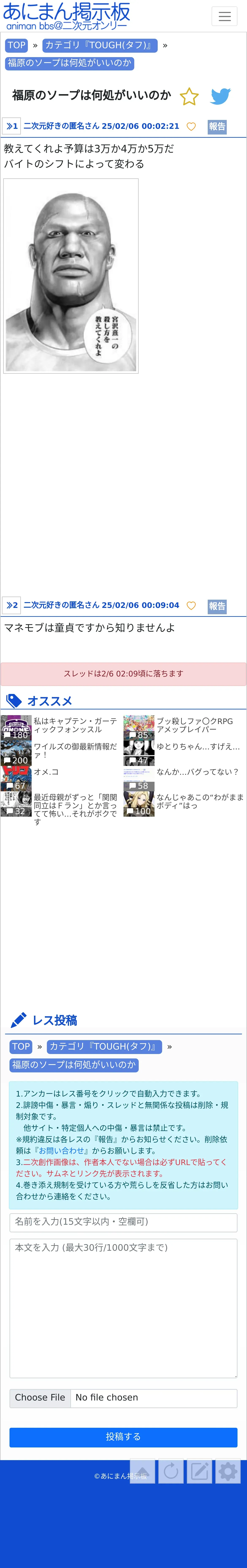Open the manga image in post 1
Screen dimensions: 247x1568
(x=71, y=276)
